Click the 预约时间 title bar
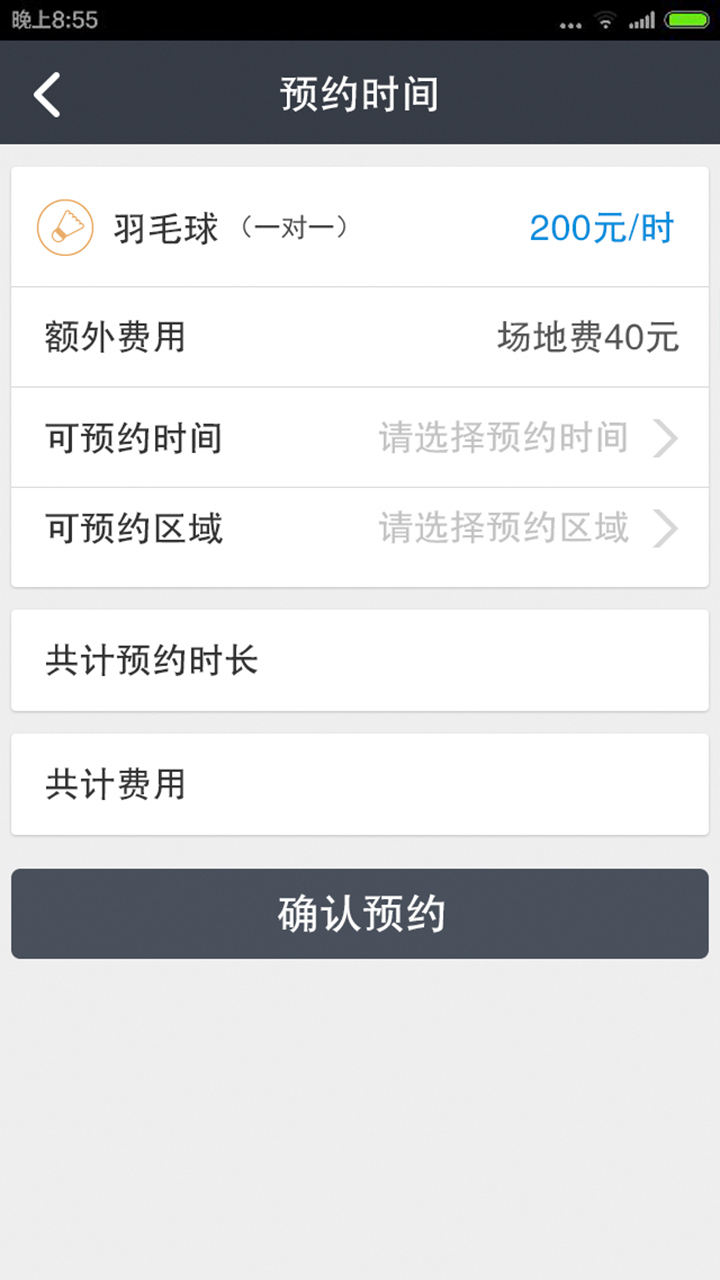Screen dimensions: 720x1280 point(360,92)
